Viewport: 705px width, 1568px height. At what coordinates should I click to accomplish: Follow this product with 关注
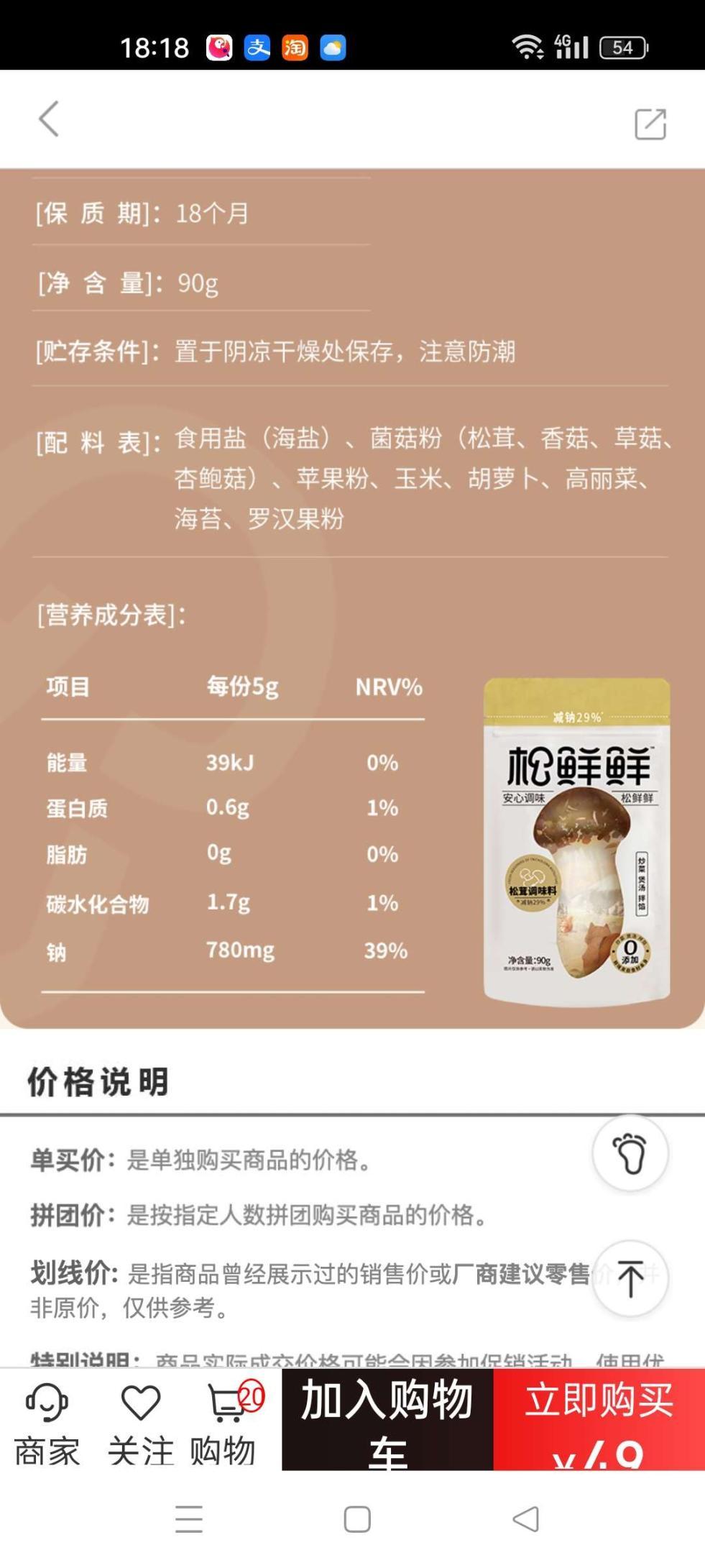140,1421
